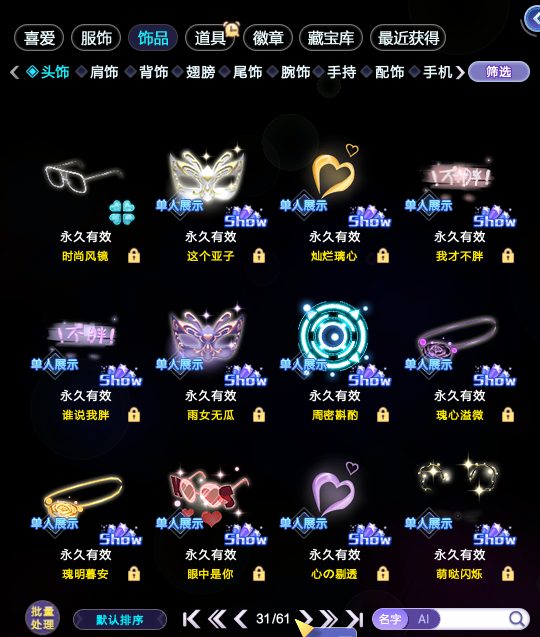Open the 道具 tab

pos(210,38)
